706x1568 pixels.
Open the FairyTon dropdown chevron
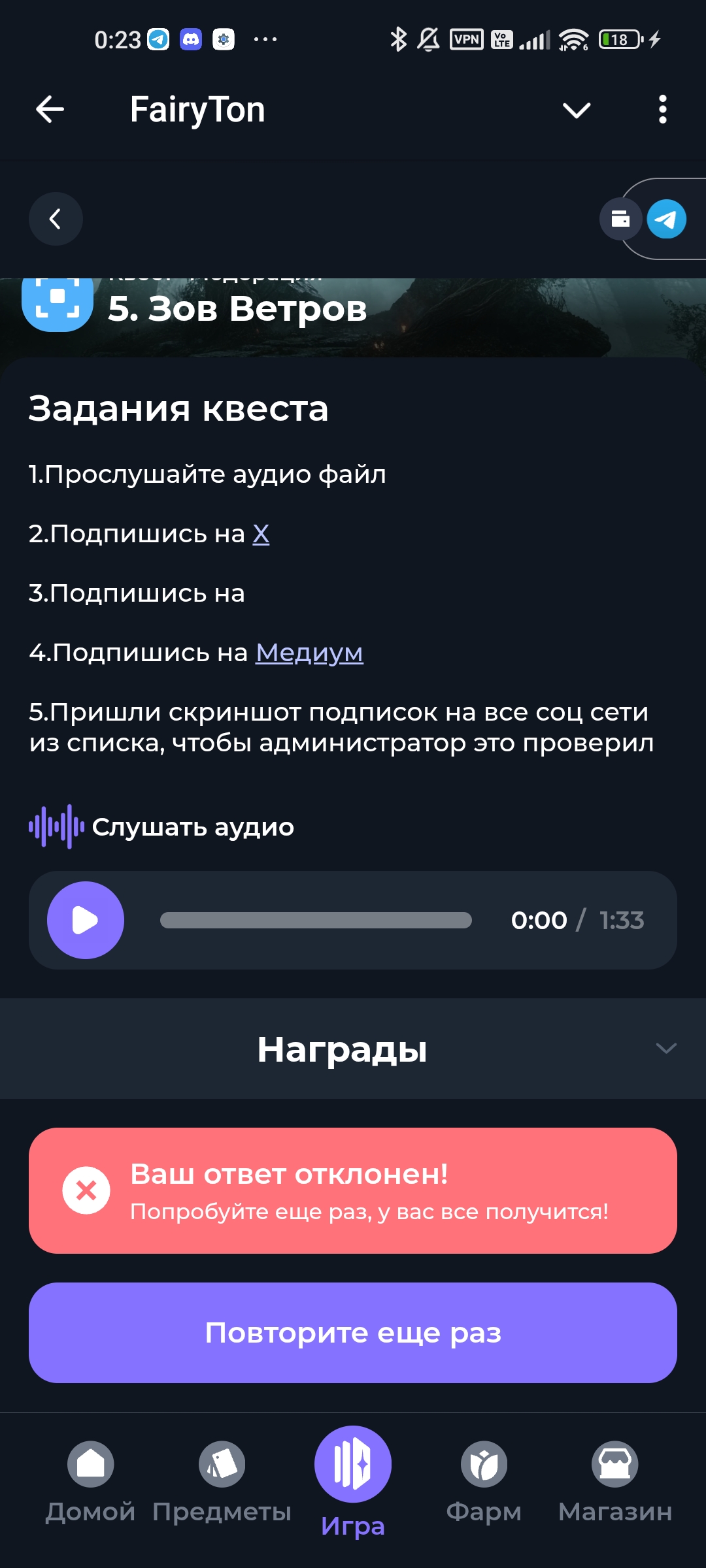[577, 110]
